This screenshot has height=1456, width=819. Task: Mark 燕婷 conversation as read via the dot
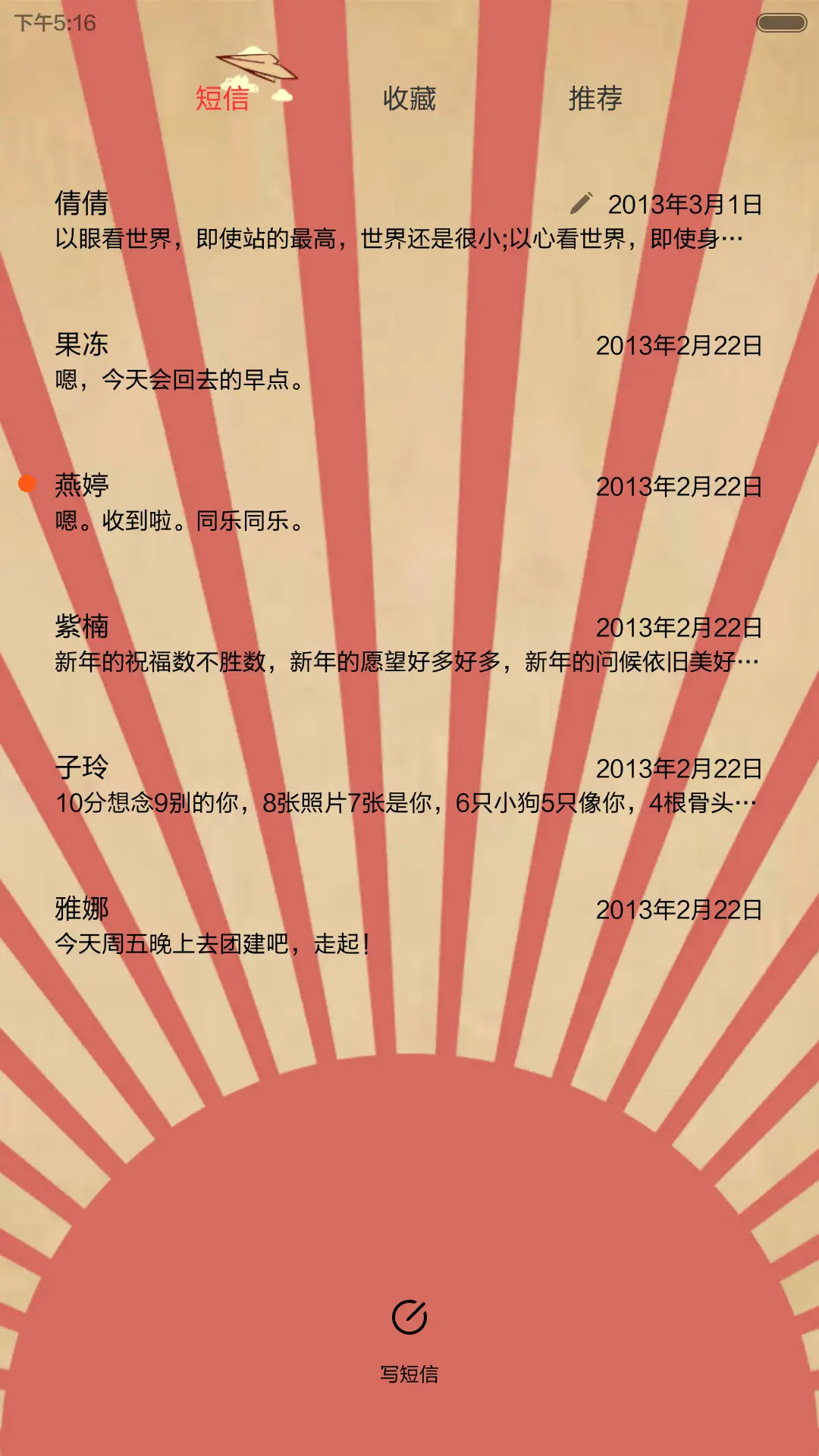click(25, 482)
